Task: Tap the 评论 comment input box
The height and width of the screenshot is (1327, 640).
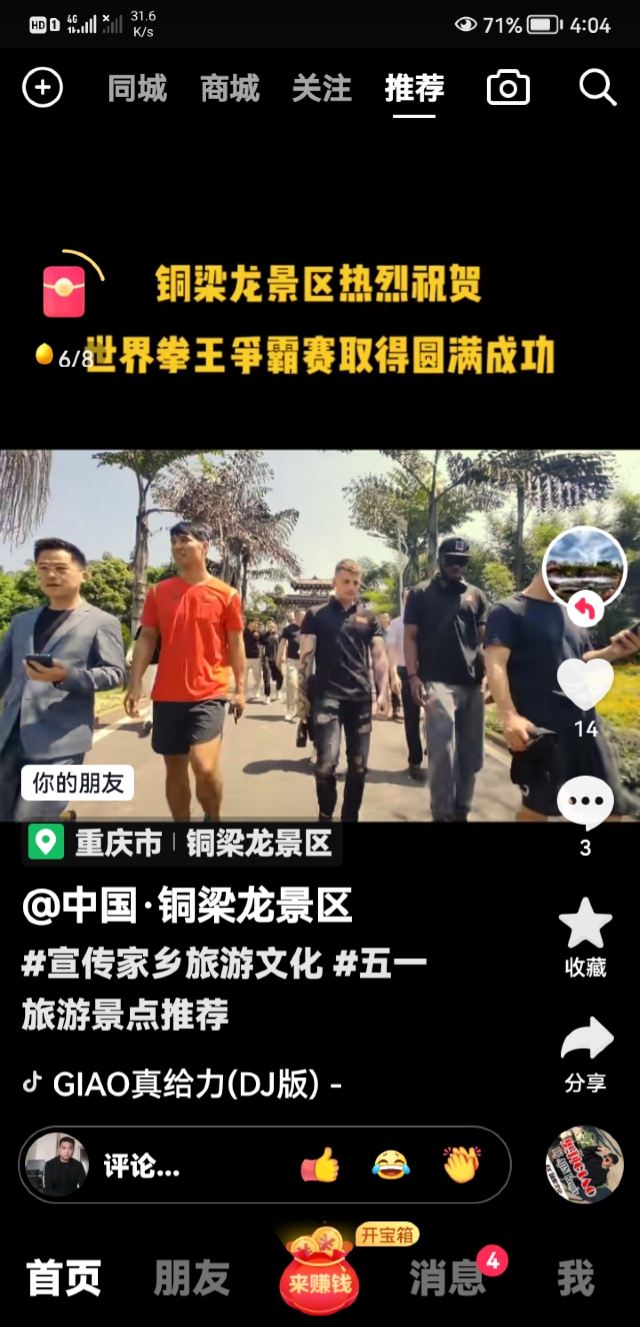Action: click(264, 1165)
